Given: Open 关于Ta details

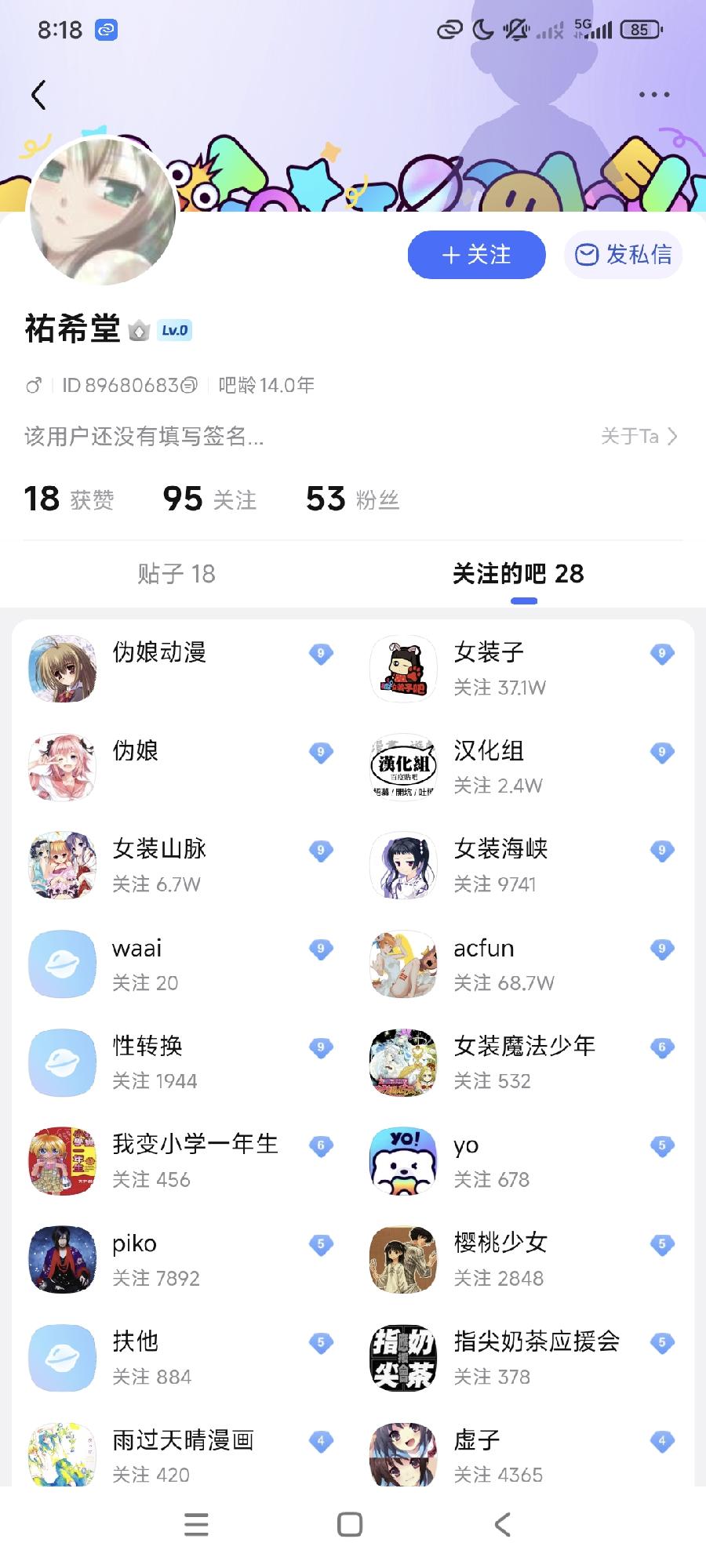Looking at the screenshot, I should tap(639, 436).
